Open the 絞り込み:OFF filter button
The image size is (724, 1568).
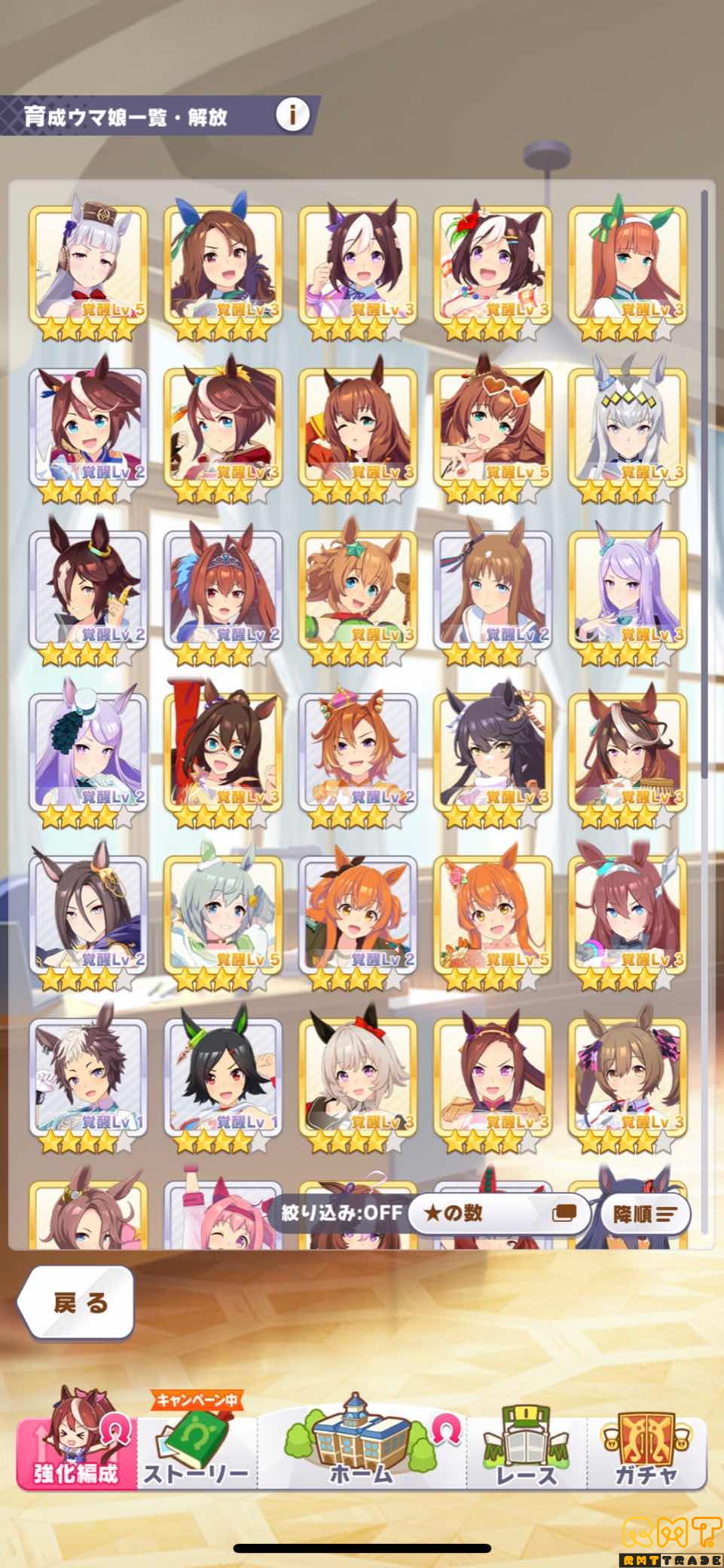click(341, 1213)
